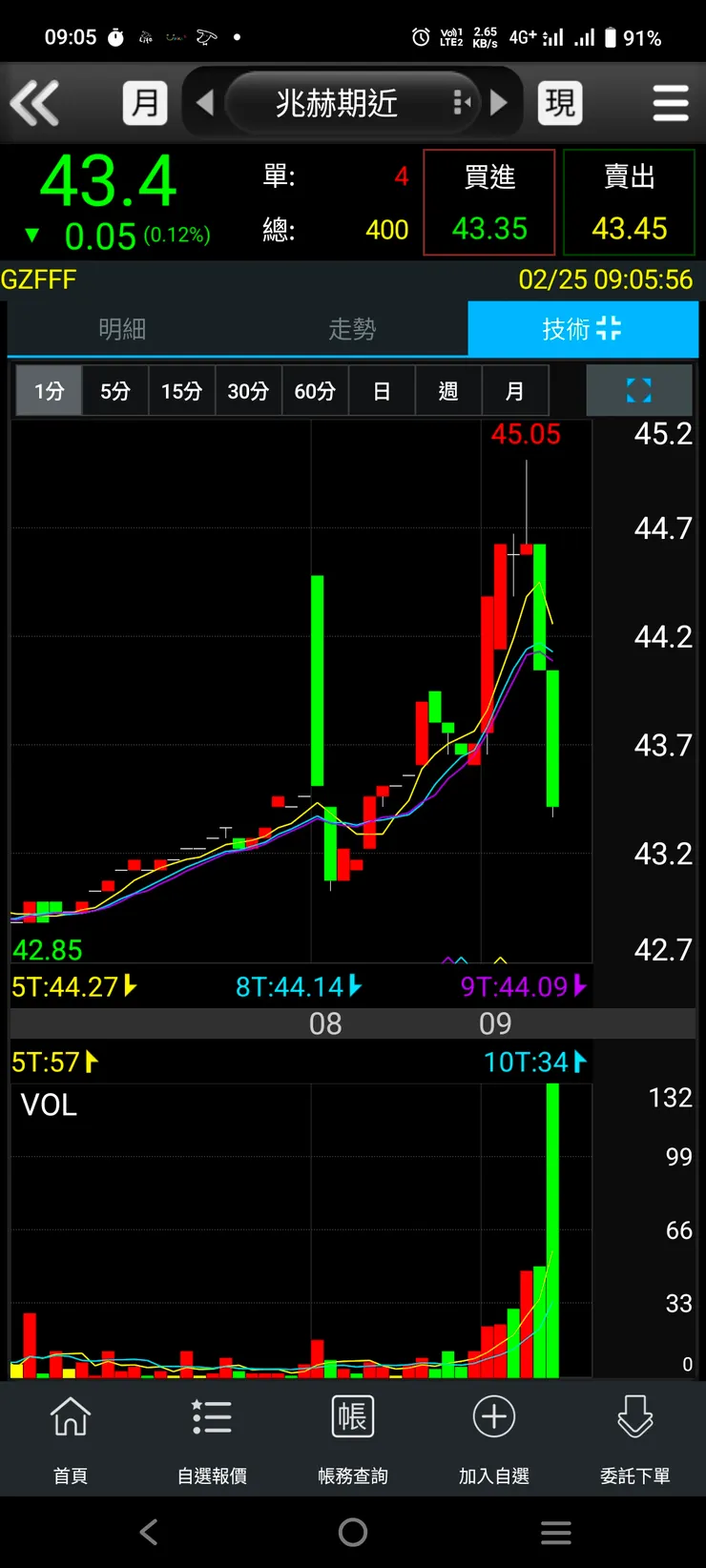Switch to the 明細 tab
Image resolution: width=706 pixels, height=1568 pixels.
tap(122, 329)
